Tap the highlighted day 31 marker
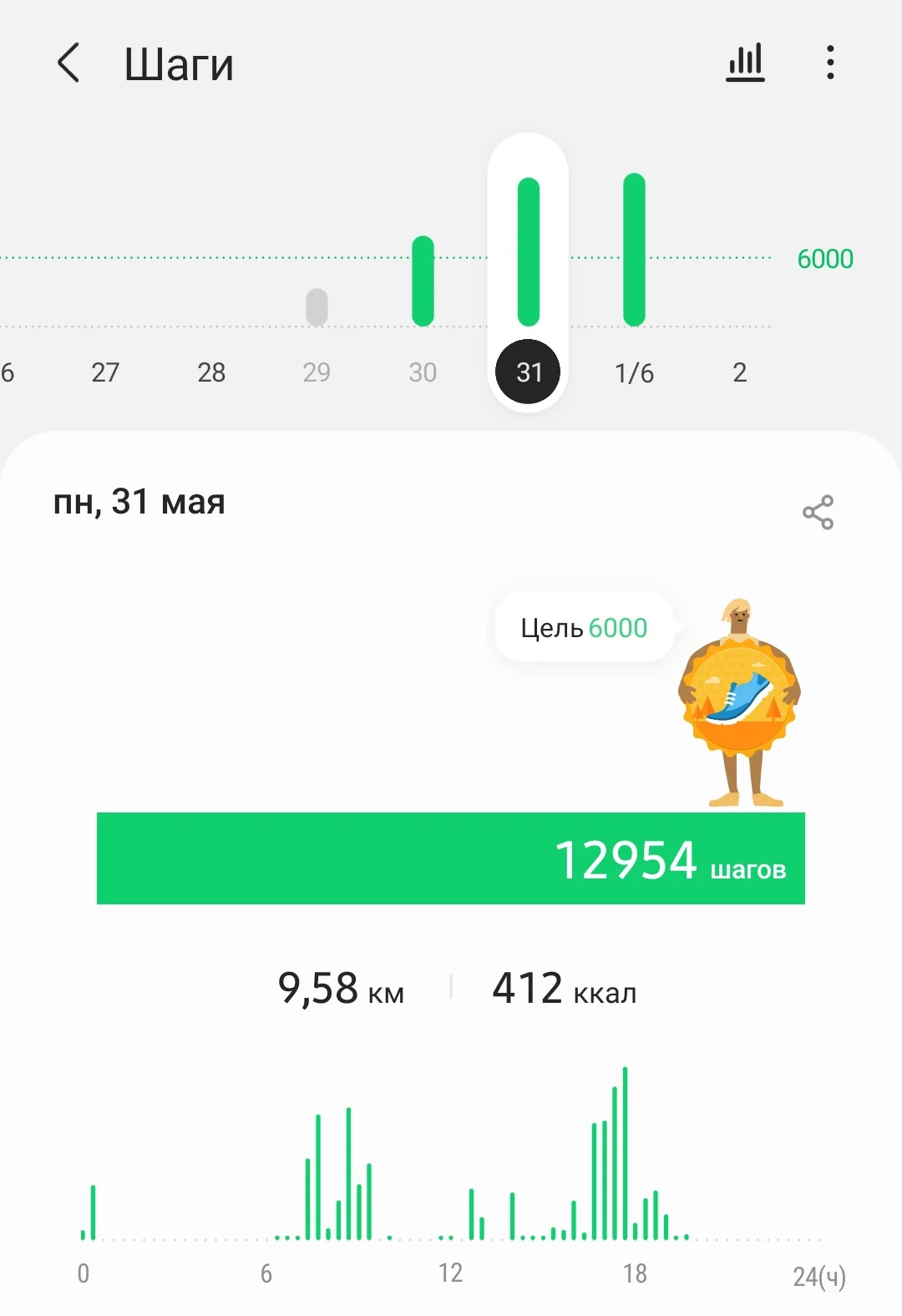The width and height of the screenshot is (902, 1316). tap(528, 372)
